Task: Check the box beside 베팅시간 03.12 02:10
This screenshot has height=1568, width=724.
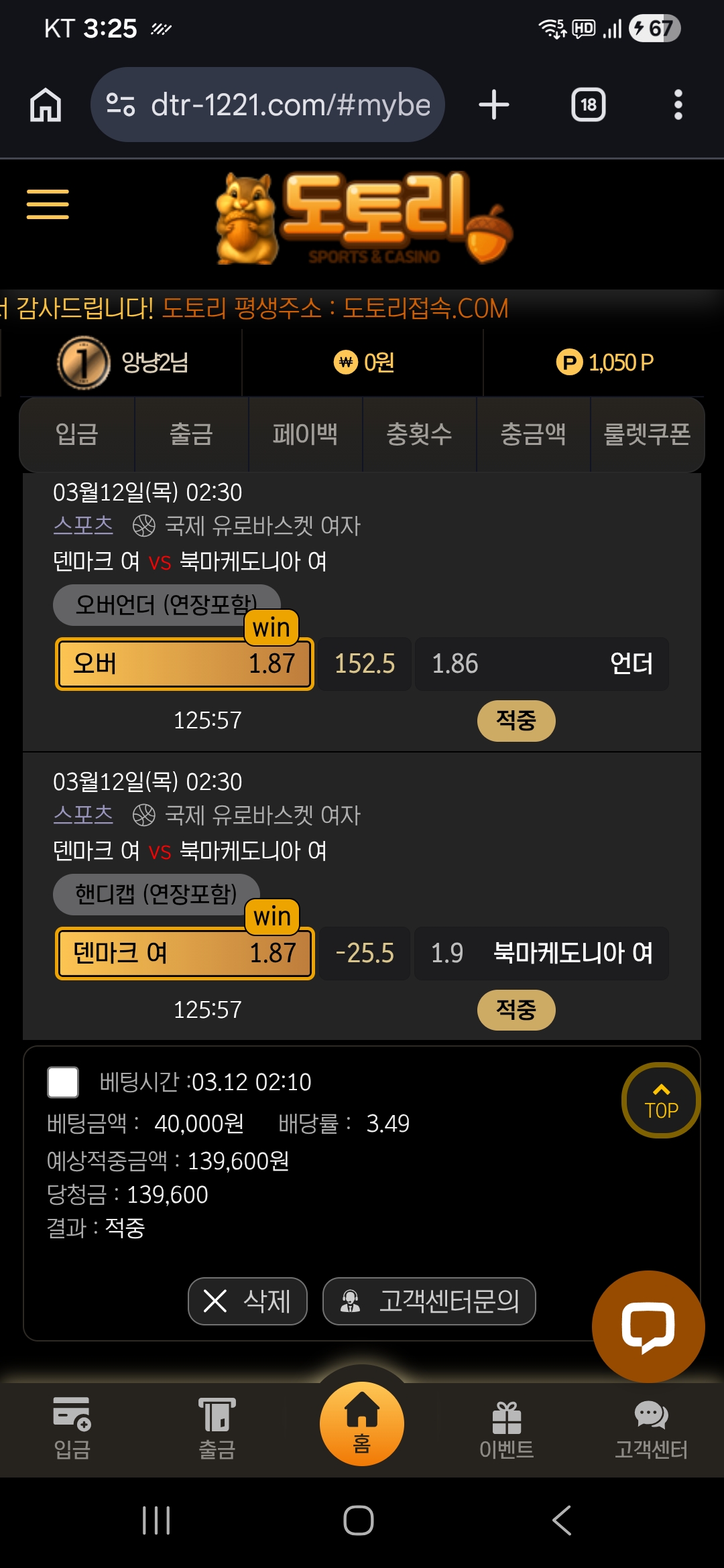Action: [63, 1082]
